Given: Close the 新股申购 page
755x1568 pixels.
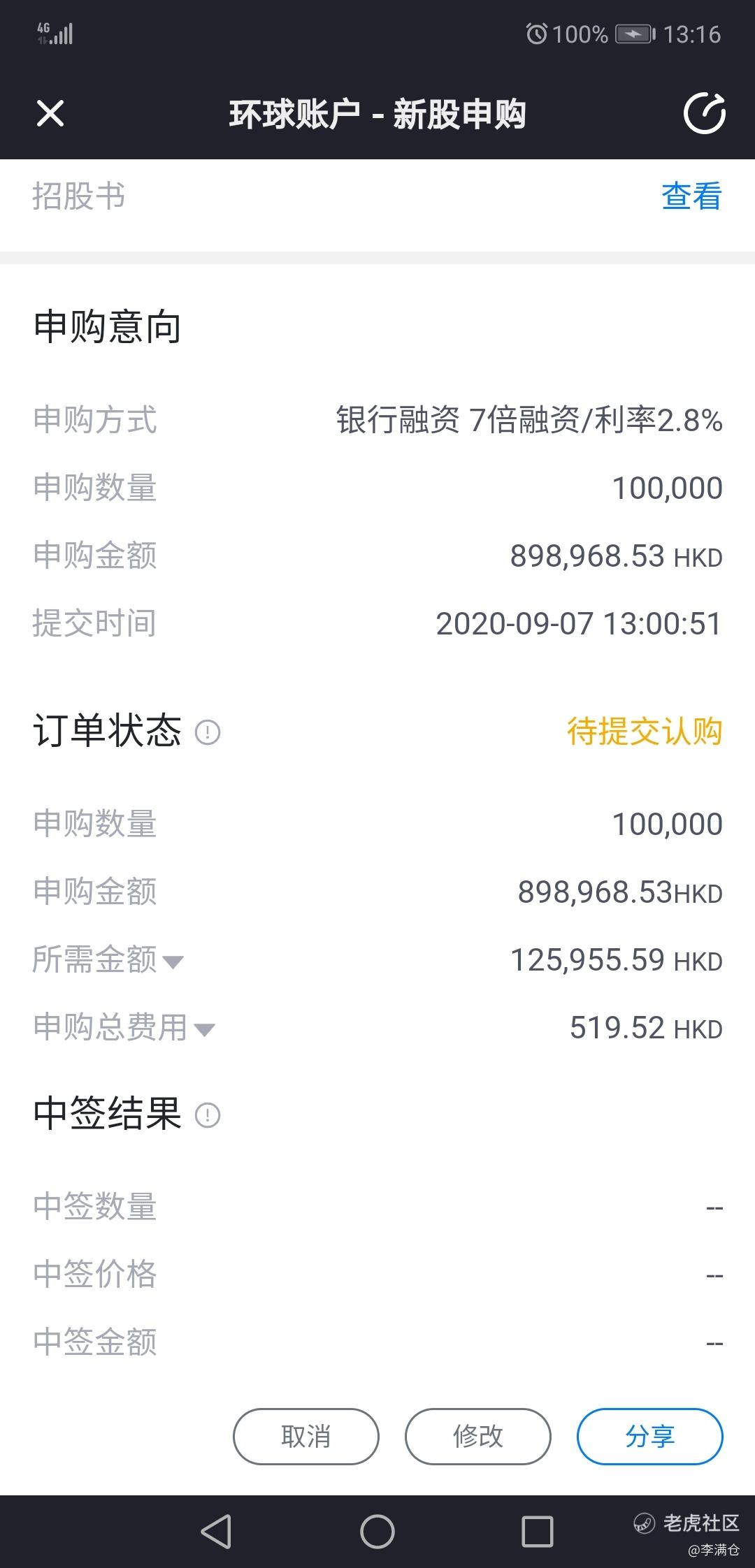Looking at the screenshot, I should point(50,113).
